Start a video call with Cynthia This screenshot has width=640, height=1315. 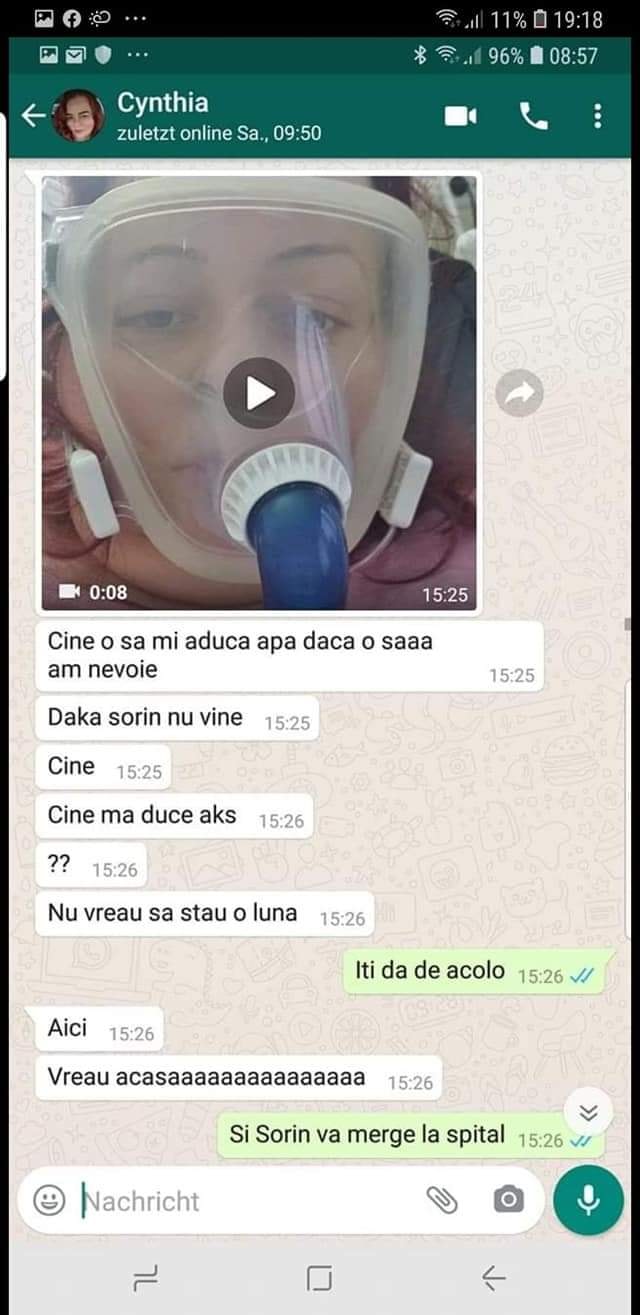[x=460, y=117]
